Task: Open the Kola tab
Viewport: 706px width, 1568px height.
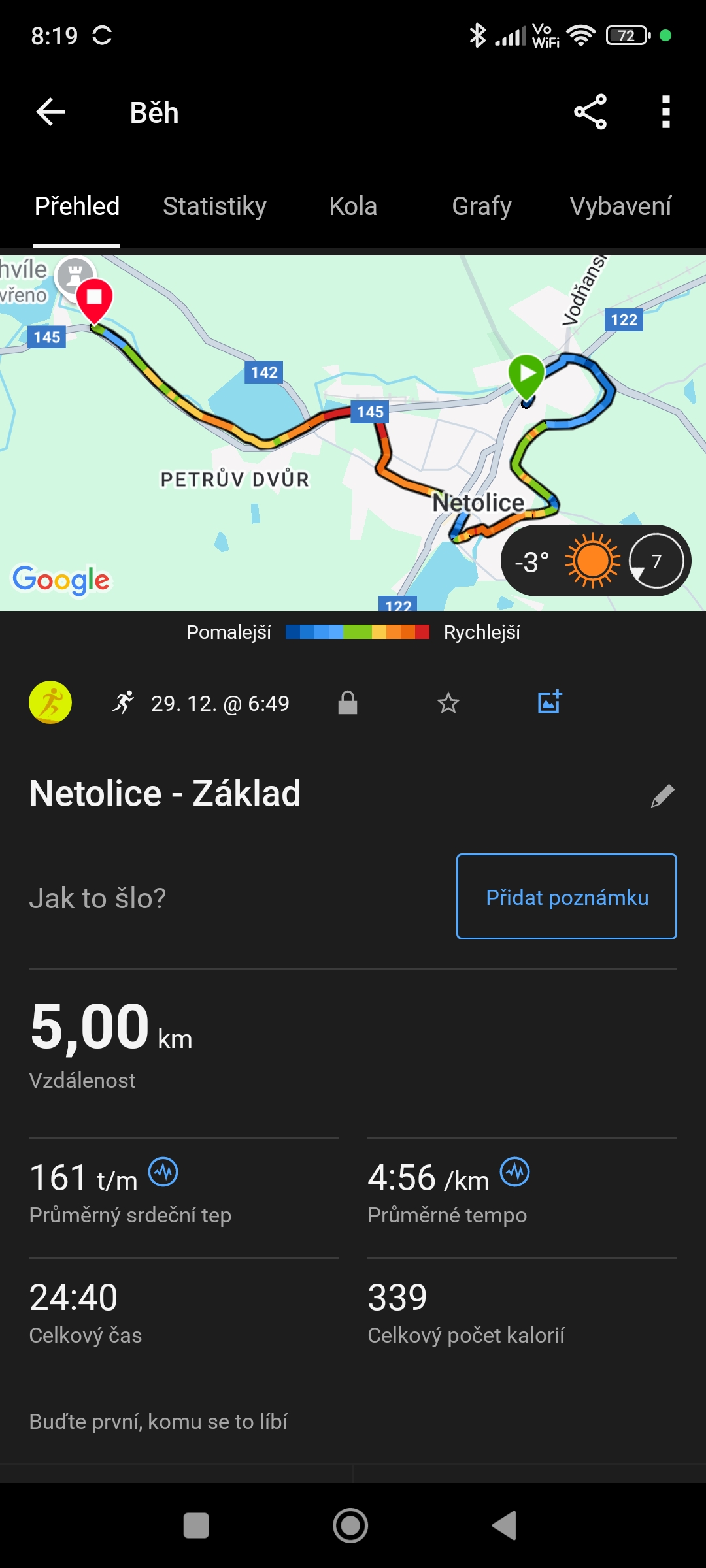Action: tap(353, 206)
